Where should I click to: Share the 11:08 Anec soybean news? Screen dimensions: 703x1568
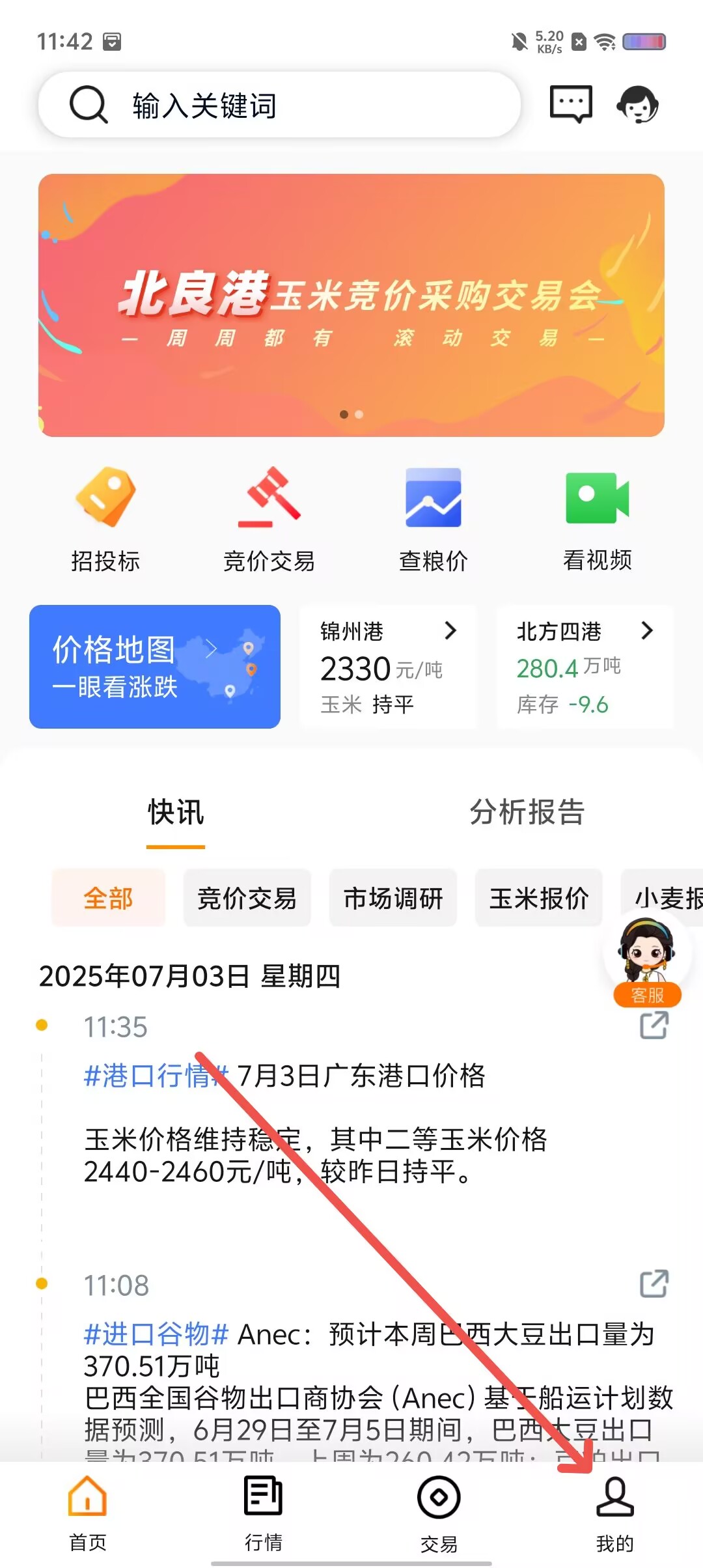[x=654, y=1284]
